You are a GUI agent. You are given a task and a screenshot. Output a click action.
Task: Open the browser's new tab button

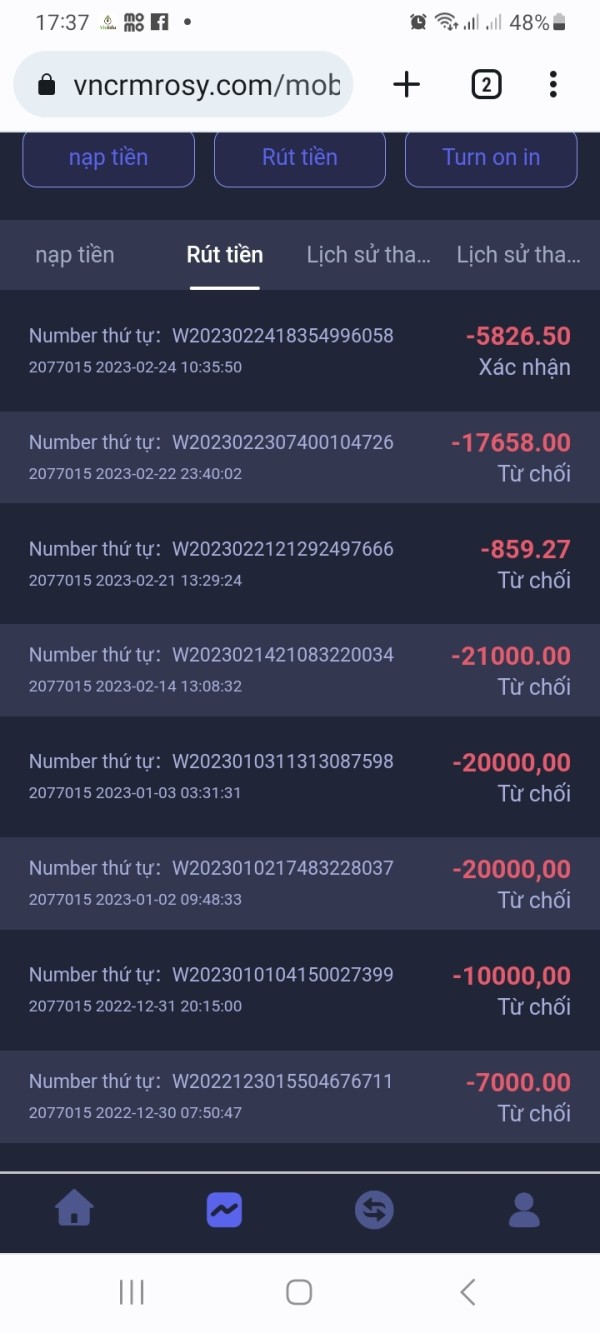pos(406,85)
